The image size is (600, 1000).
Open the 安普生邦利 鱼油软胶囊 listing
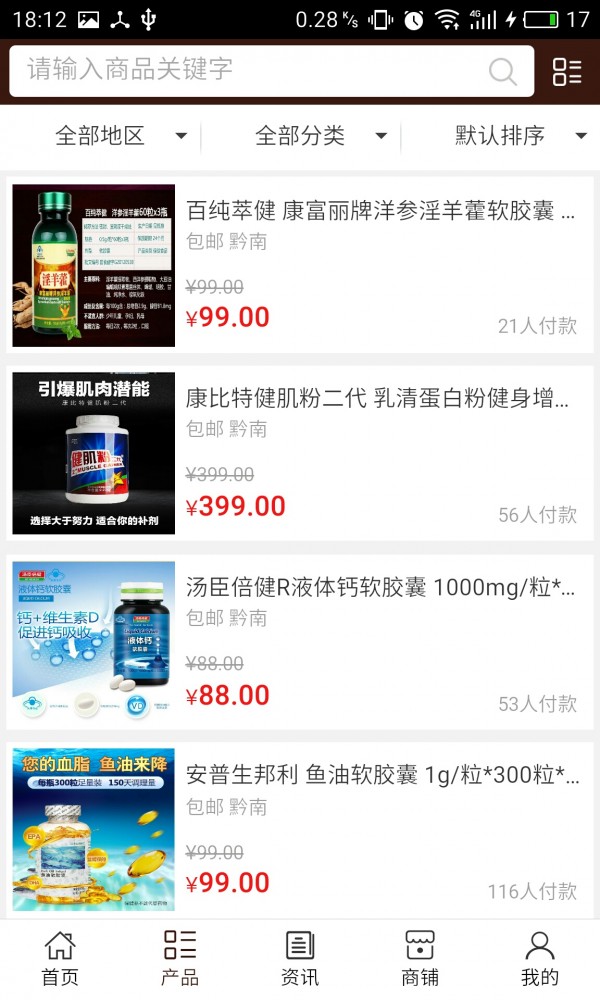coord(380,776)
